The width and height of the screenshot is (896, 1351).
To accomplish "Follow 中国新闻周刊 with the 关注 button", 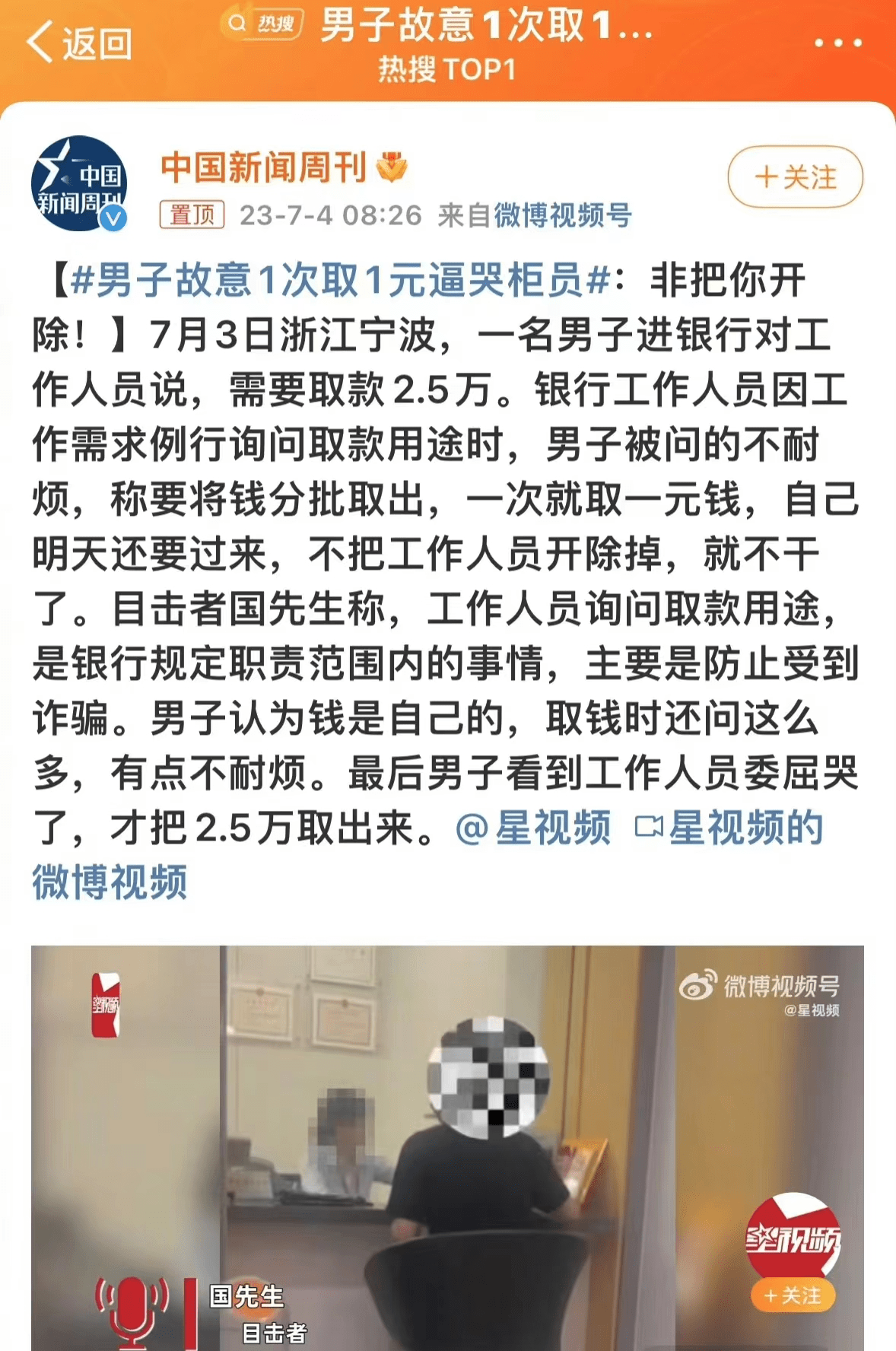I will pos(795,177).
